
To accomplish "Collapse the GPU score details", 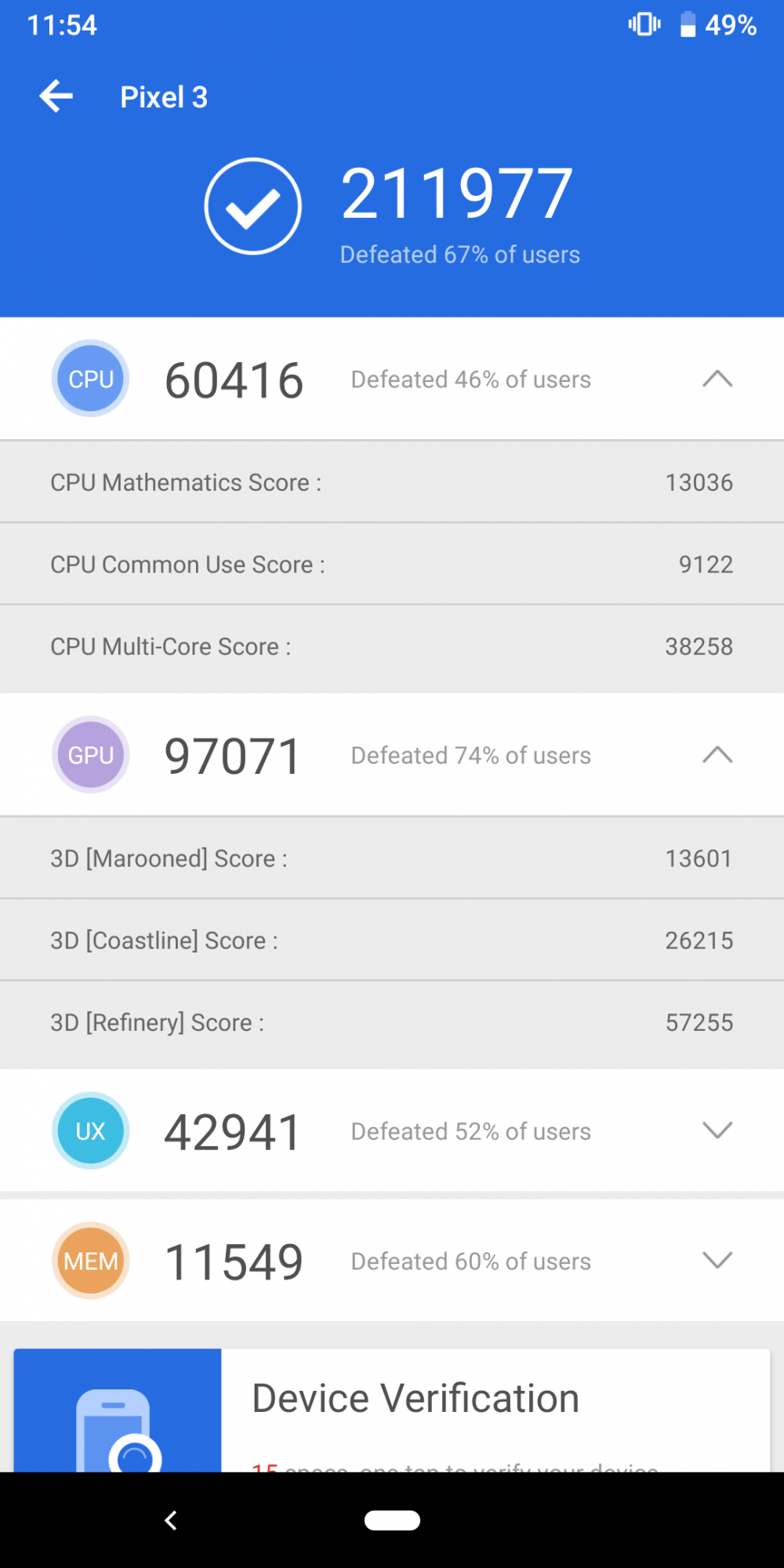I will tap(717, 755).
